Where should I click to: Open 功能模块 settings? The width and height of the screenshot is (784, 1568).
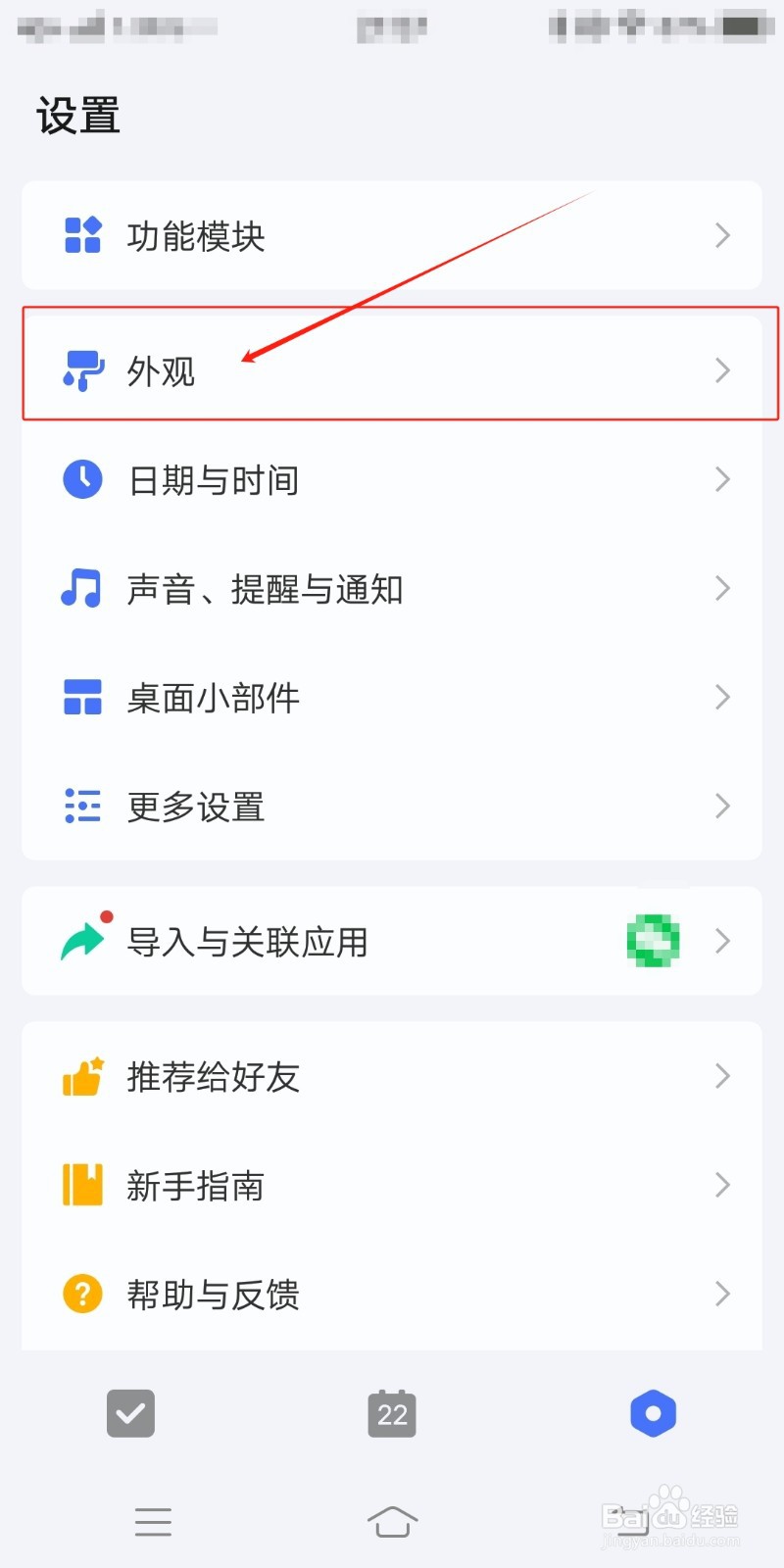(x=392, y=236)
